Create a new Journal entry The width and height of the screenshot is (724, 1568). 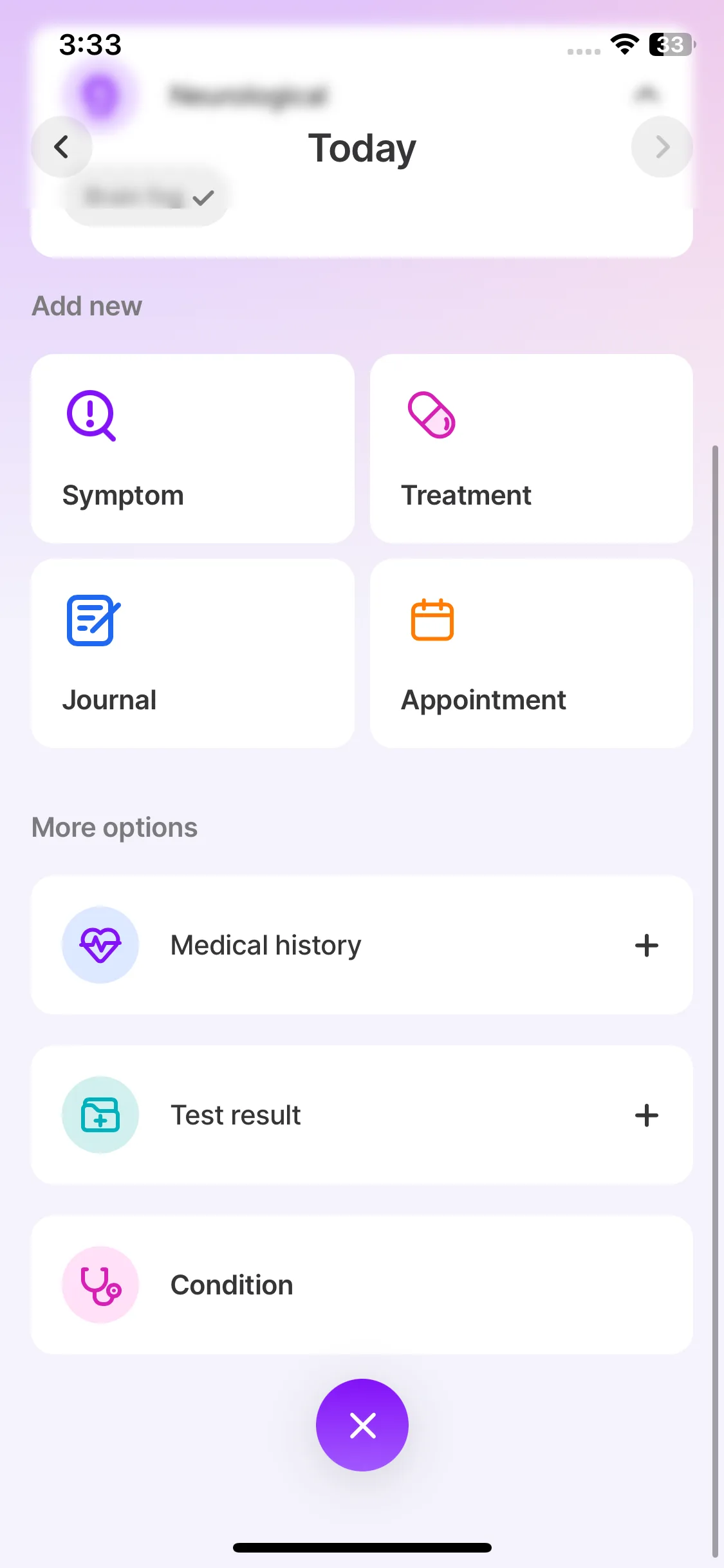click(x=192, y=653)
